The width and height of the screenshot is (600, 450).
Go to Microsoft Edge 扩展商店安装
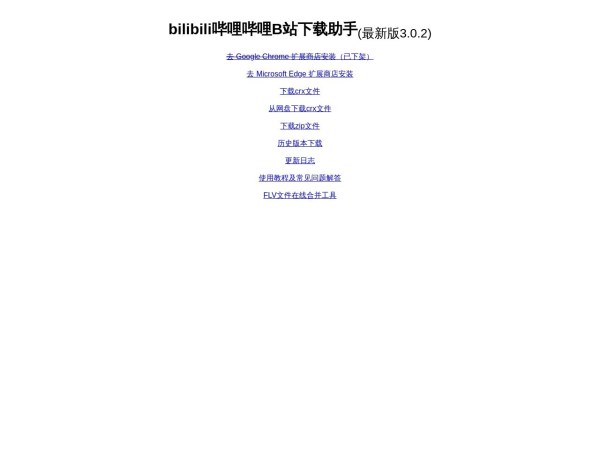[x=299, y=74]
